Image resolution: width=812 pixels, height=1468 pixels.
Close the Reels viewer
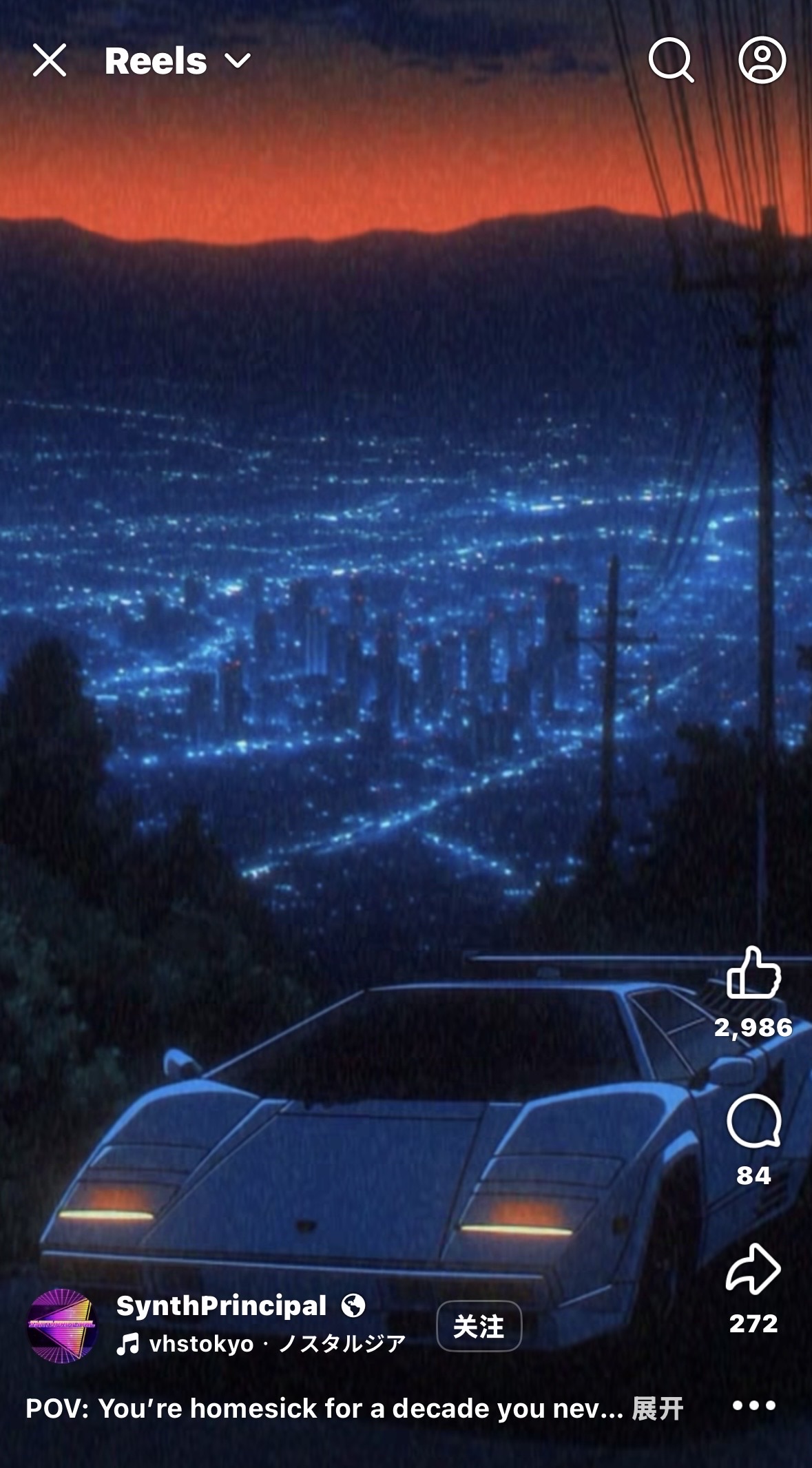coord(50,61)
